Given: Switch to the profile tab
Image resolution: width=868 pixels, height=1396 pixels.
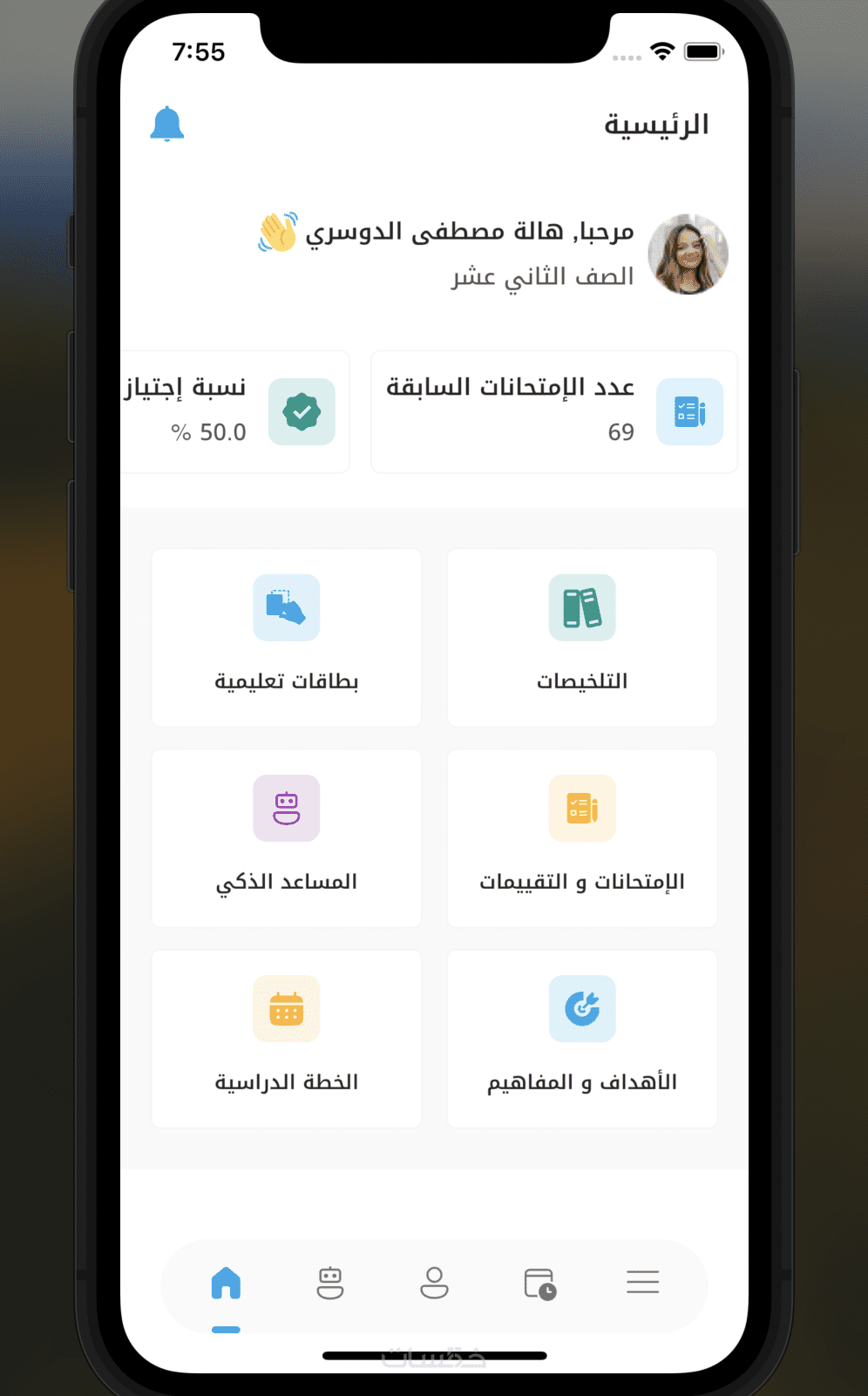Looking at the screenshot, I should pyautogui.click(x=434, y=1284).
